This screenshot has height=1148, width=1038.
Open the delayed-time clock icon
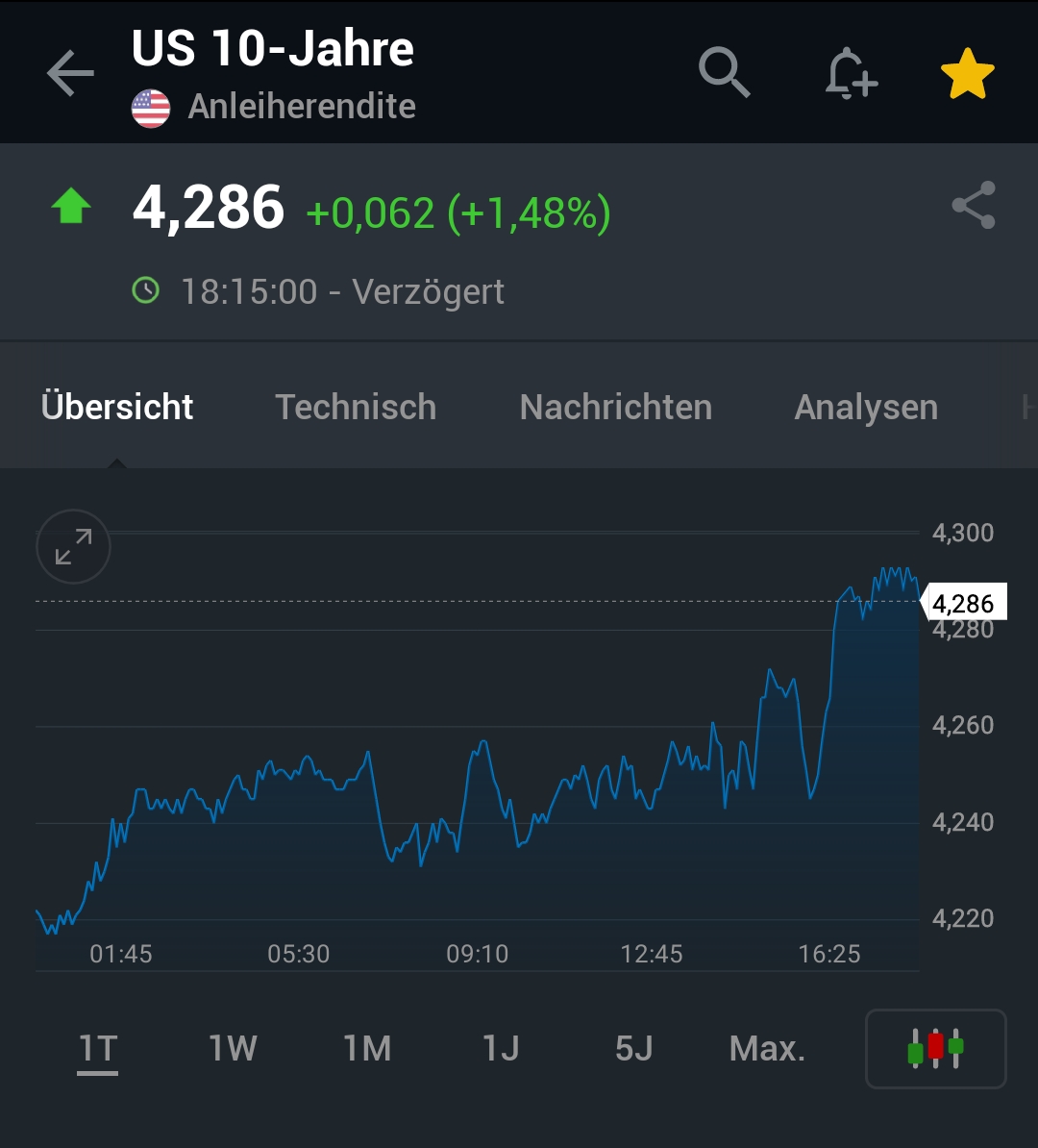pyautogui.click(x=146, y=289)
